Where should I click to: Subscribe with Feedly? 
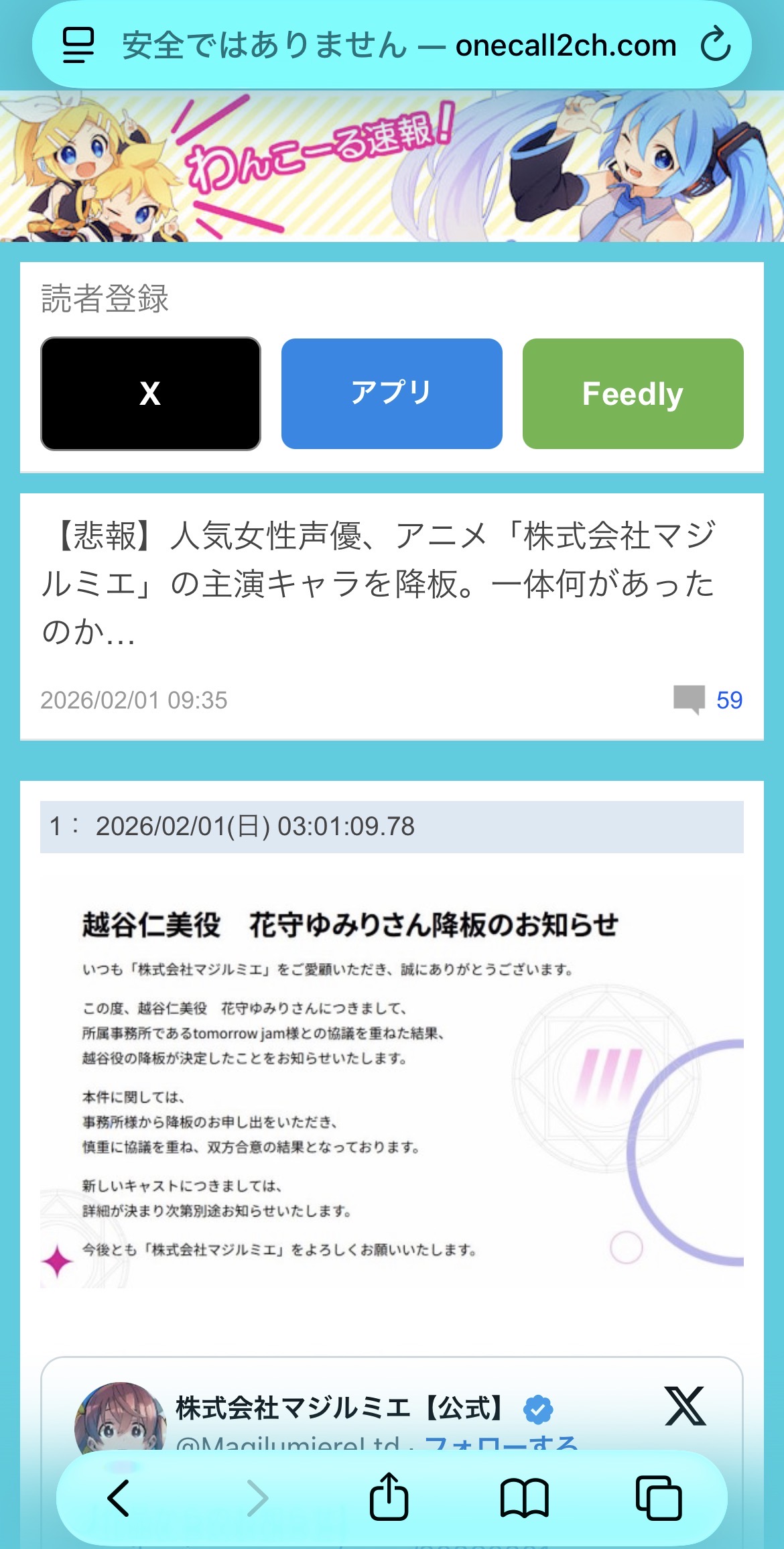[633, 393]
